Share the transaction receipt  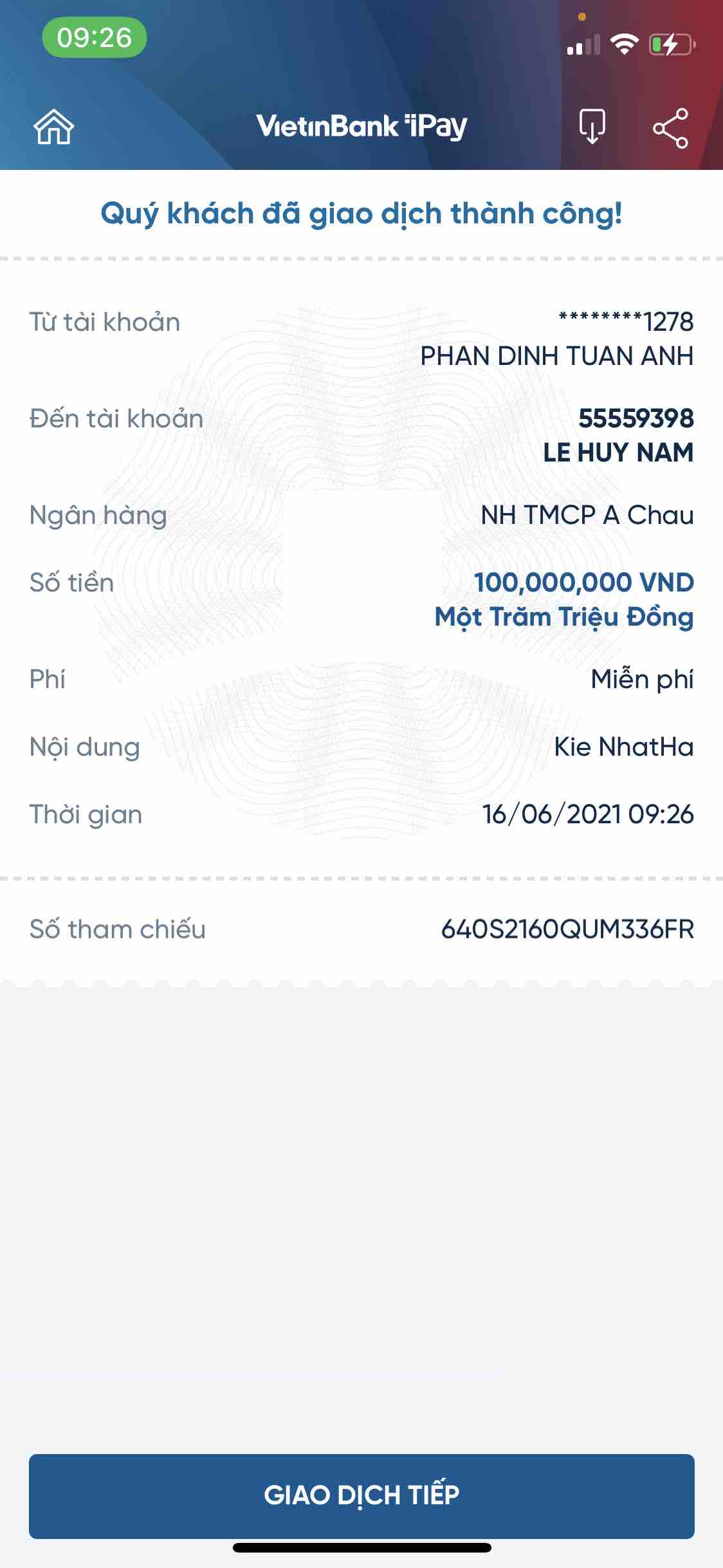click(x=670, y=128)
